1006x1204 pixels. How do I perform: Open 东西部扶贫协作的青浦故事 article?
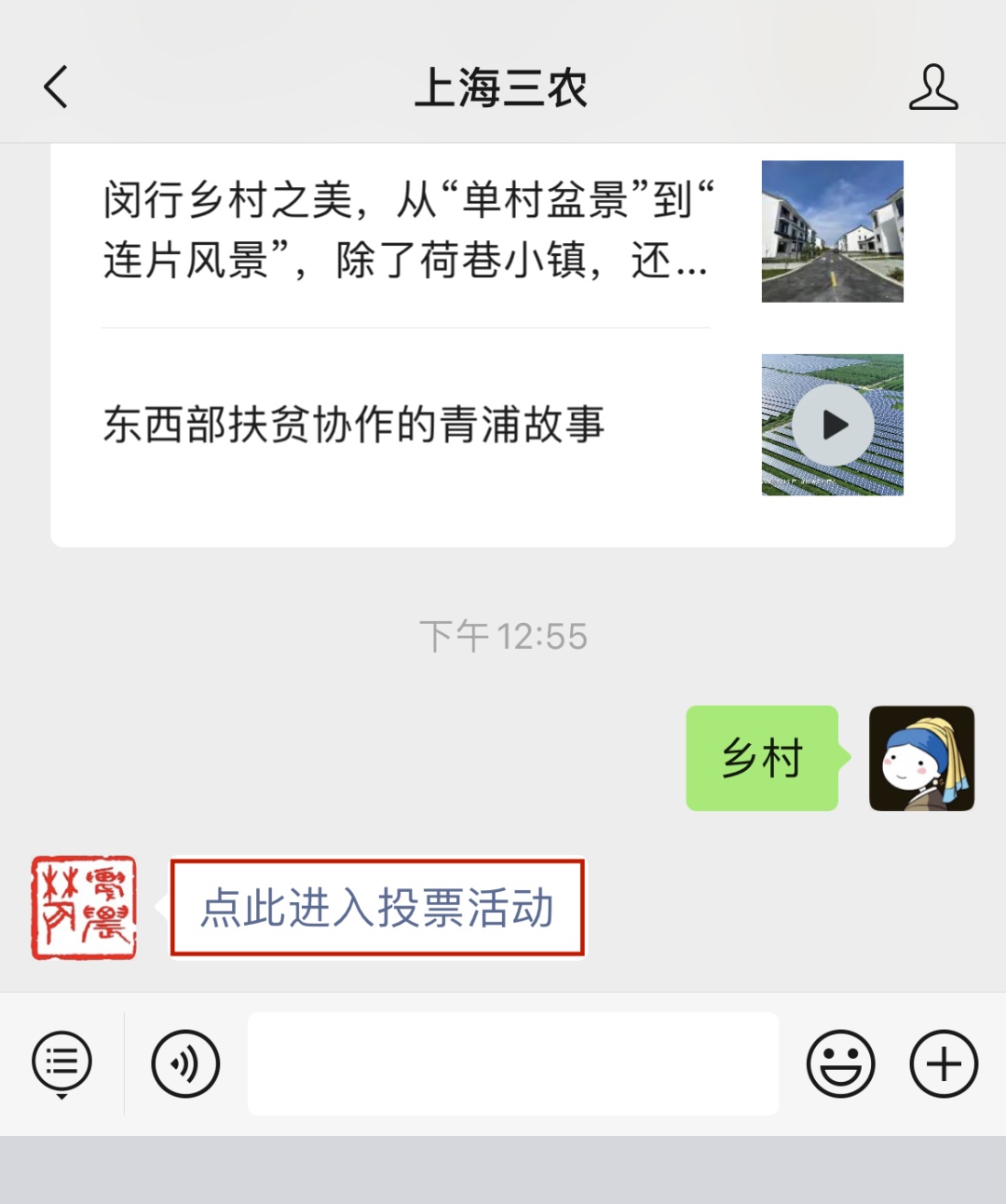click(x=354, y=425)
